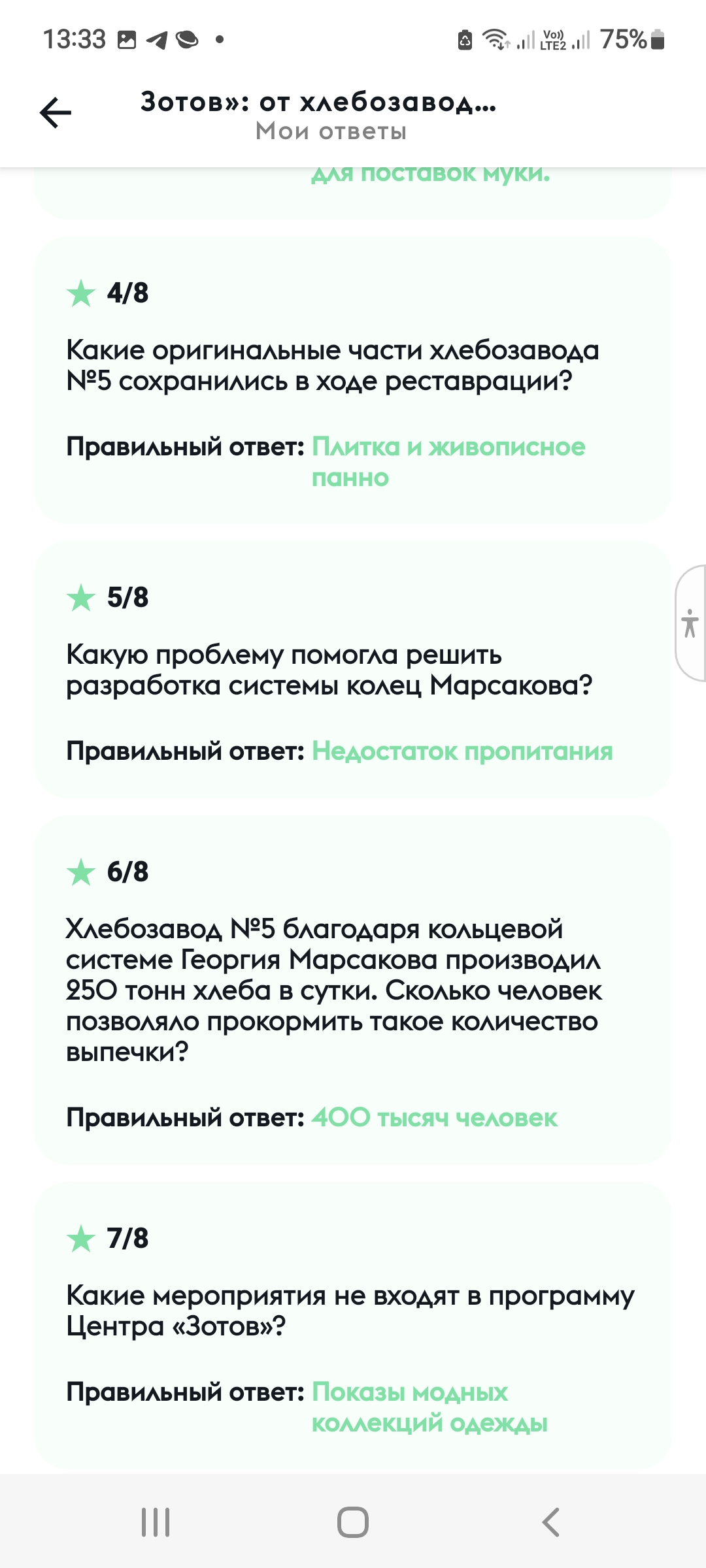The image size is (706, 1568).
Task: Open recent apps from navigation bar
Action: pos(156,1522)
